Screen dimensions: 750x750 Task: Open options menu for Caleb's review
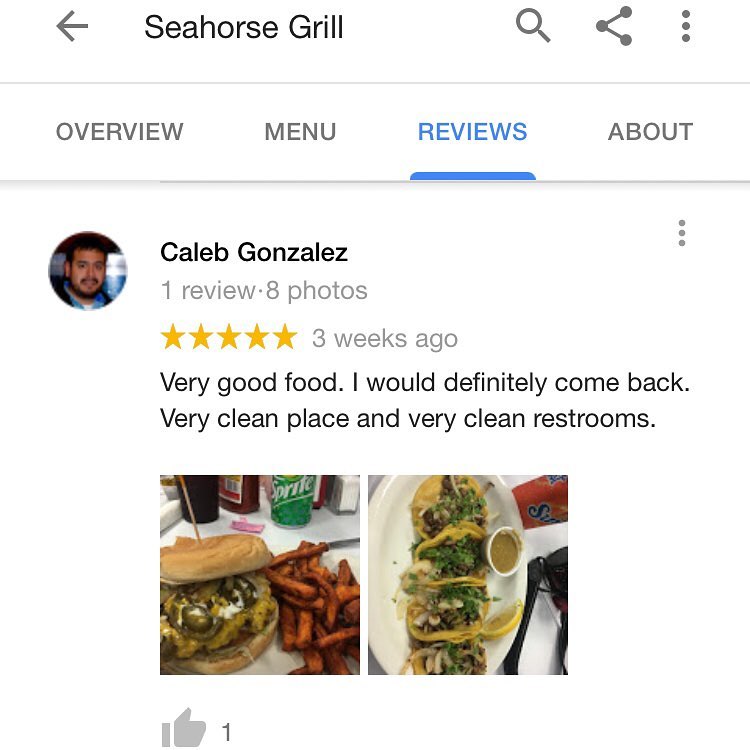tap(681, 233)
